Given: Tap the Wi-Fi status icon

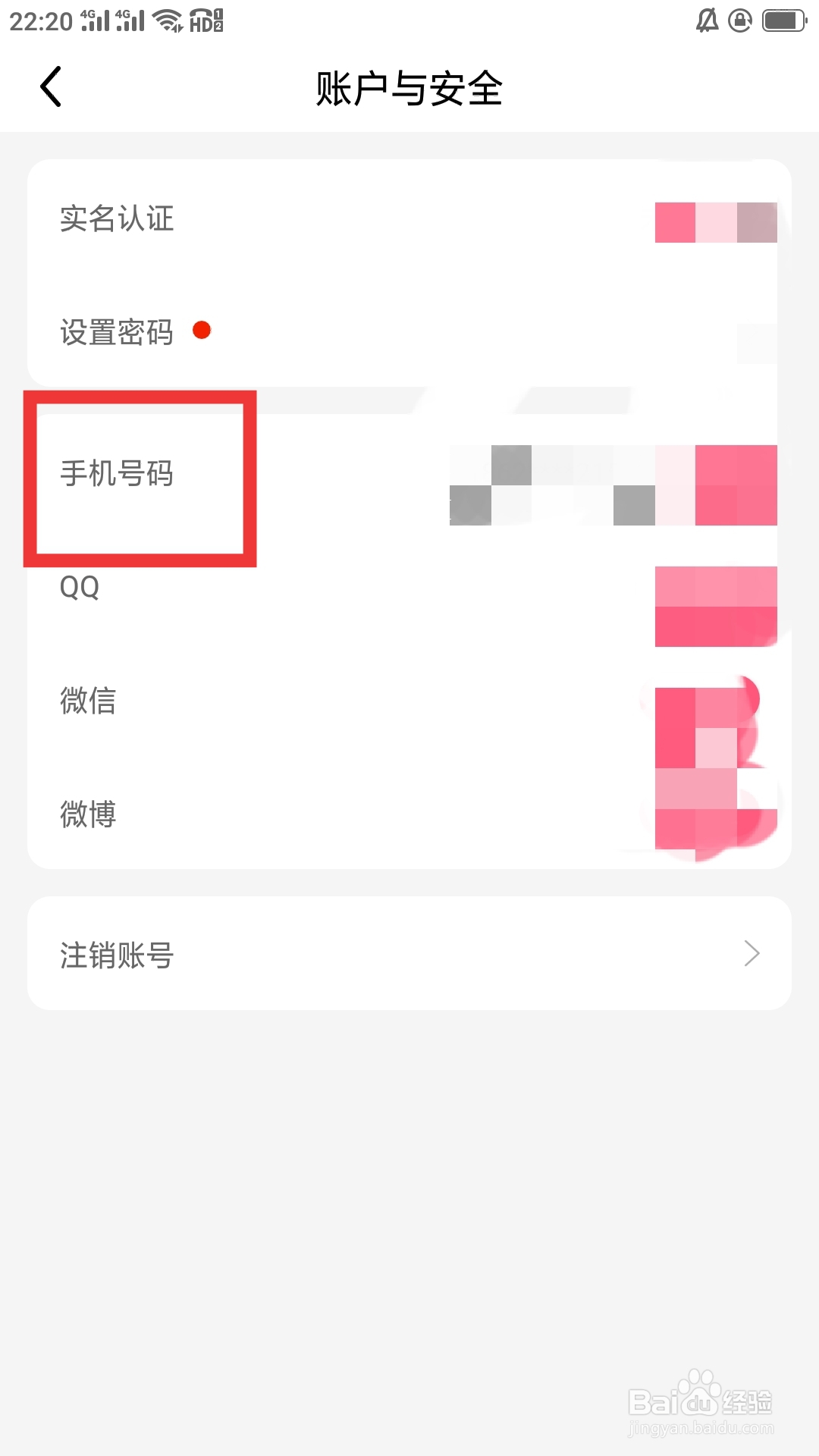Looking at the screenshot, I should [x=168, y=20].
